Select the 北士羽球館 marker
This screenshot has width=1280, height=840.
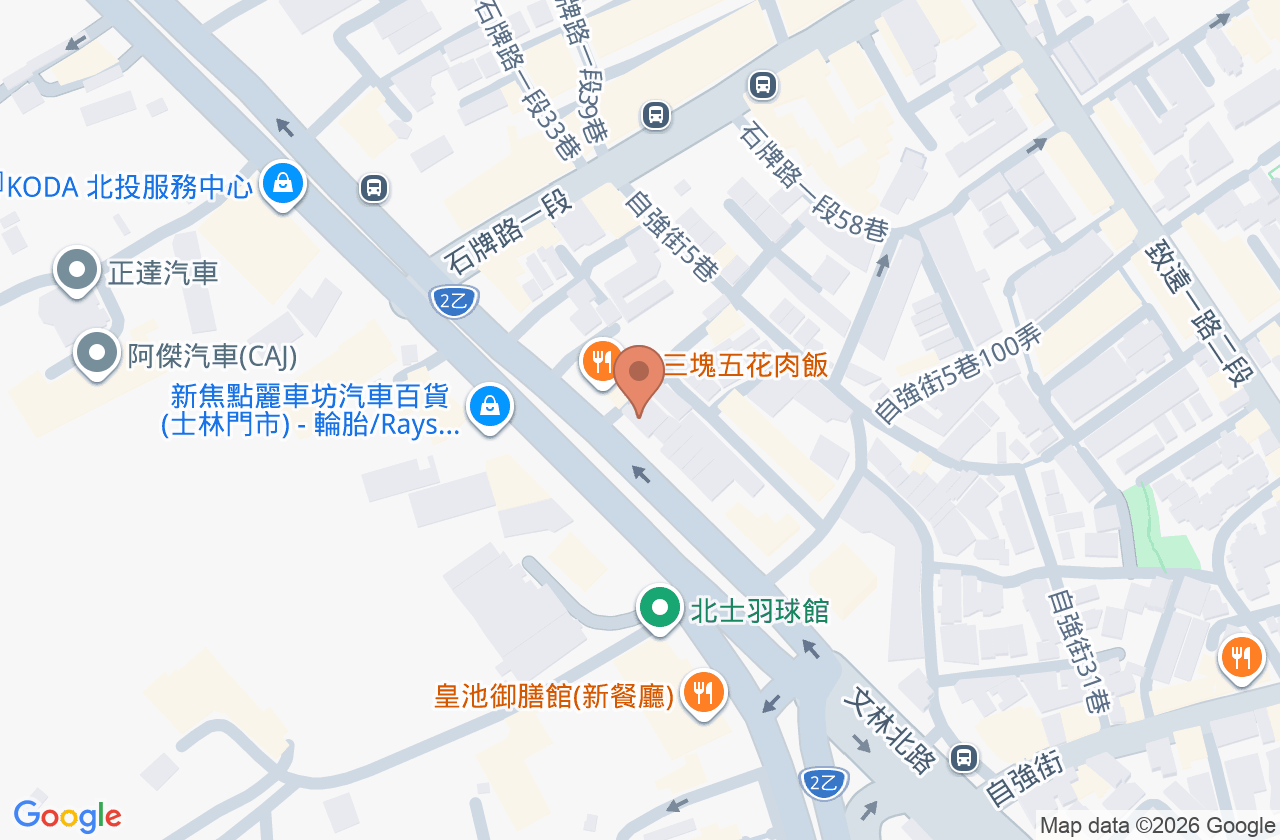pyautogui.click(x=659, y=608)
